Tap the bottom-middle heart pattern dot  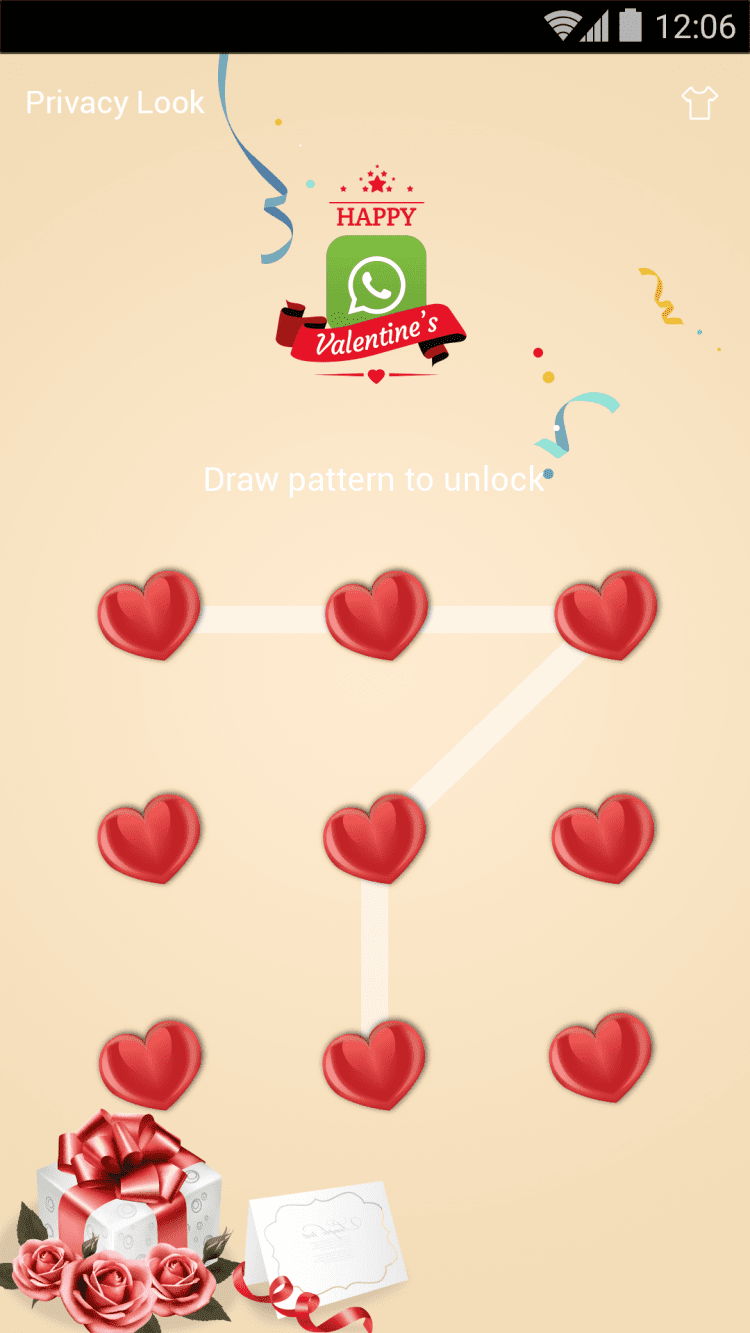click(375, 1063)
